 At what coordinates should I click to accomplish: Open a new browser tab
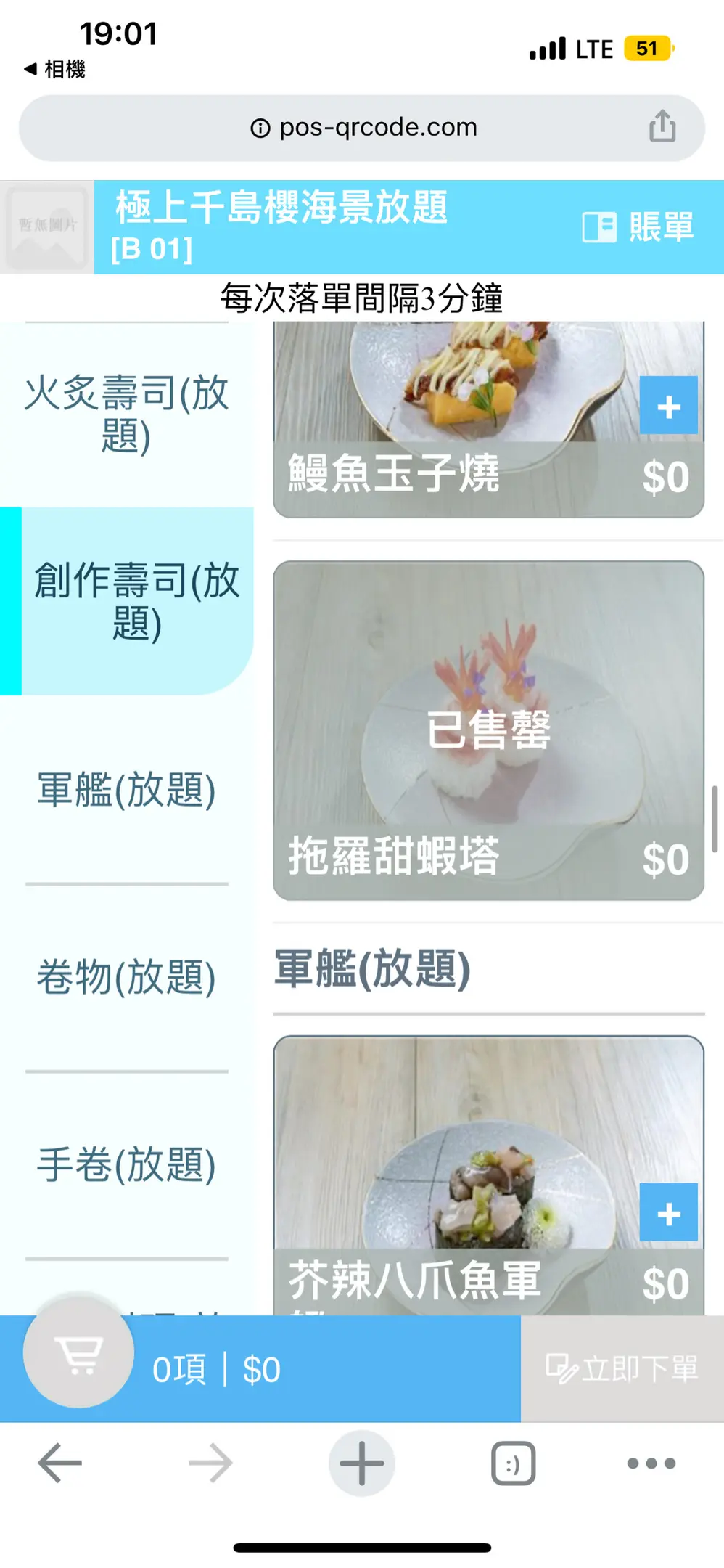(x=361, y=1463)
